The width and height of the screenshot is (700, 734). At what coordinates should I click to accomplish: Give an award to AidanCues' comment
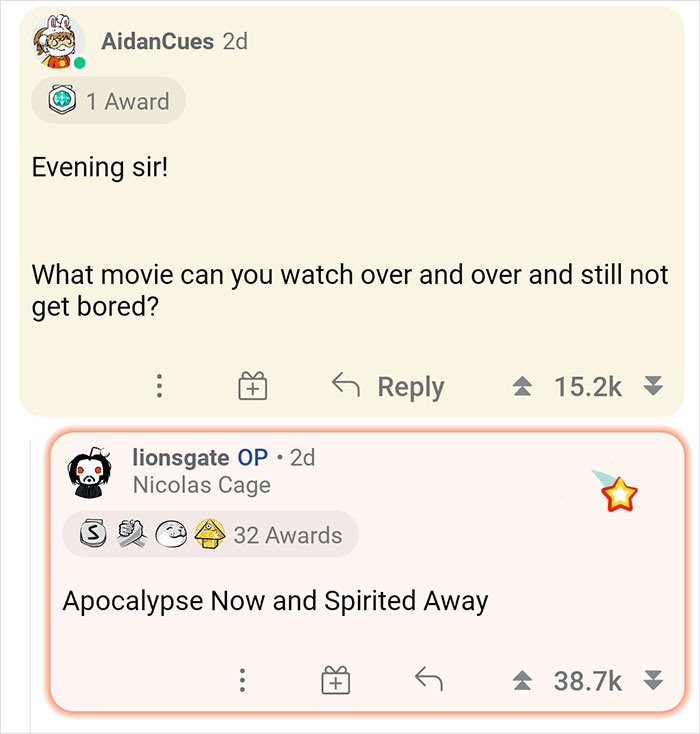[252, 387]
